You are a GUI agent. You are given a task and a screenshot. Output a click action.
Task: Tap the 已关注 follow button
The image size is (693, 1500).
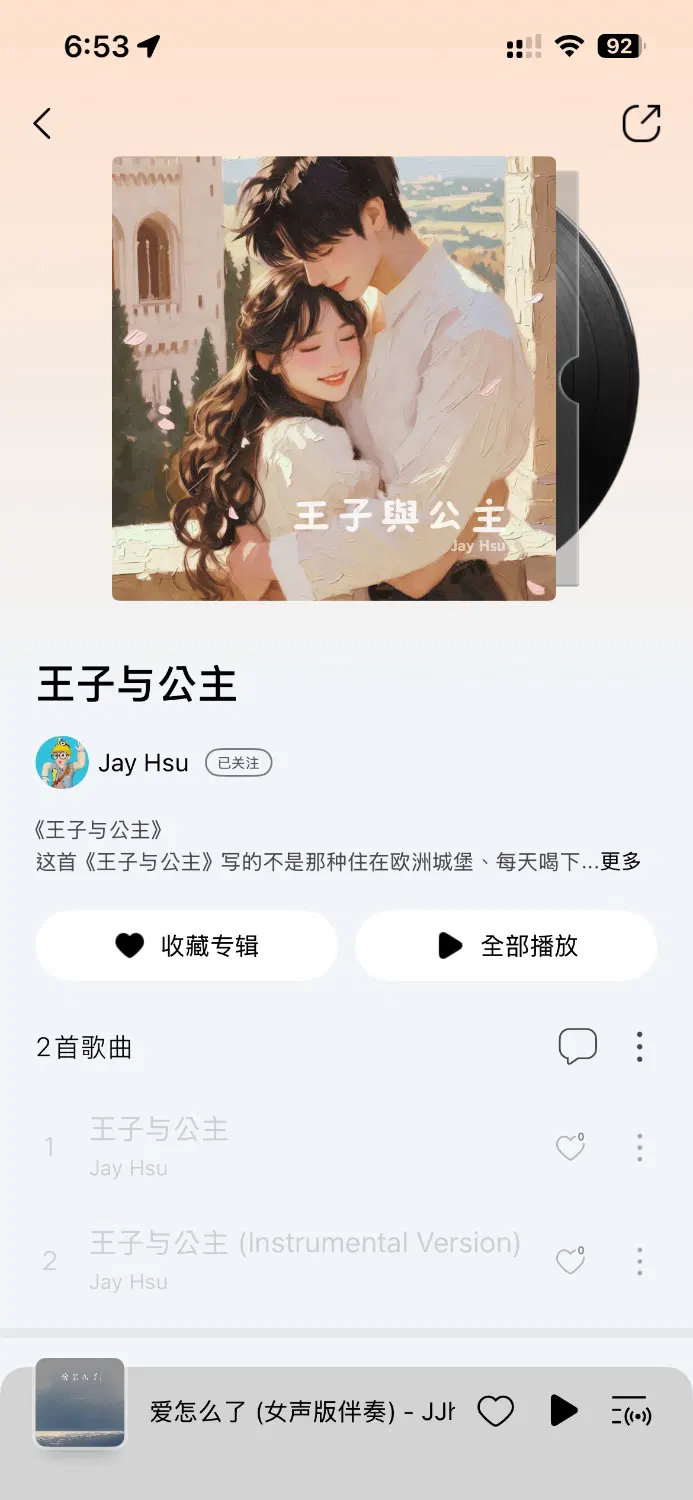(x=238, y=763)
